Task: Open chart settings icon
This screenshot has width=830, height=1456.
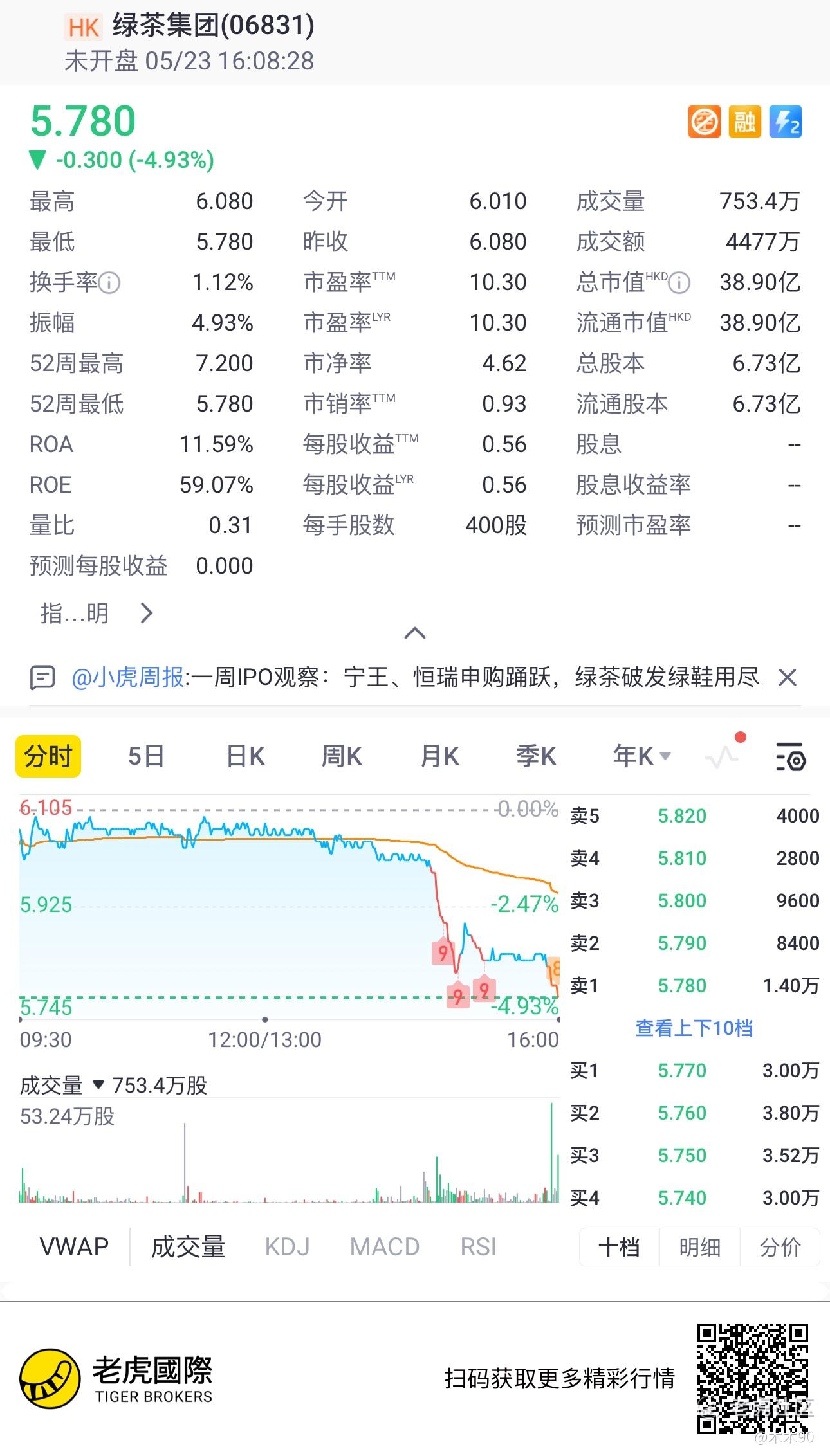Action: click(x=791, y=756)
